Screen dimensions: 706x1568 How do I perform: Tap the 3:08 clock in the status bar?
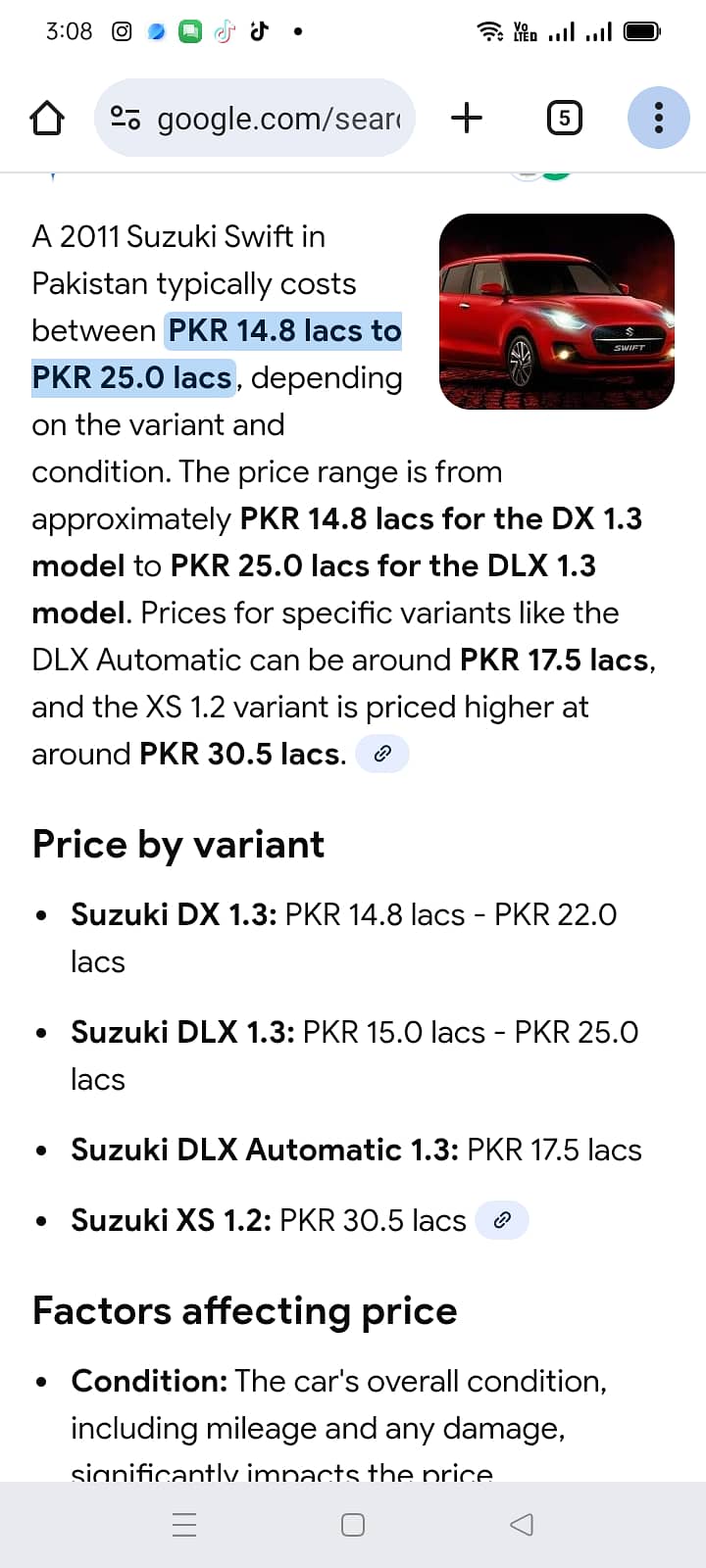(x=69, y=31)
